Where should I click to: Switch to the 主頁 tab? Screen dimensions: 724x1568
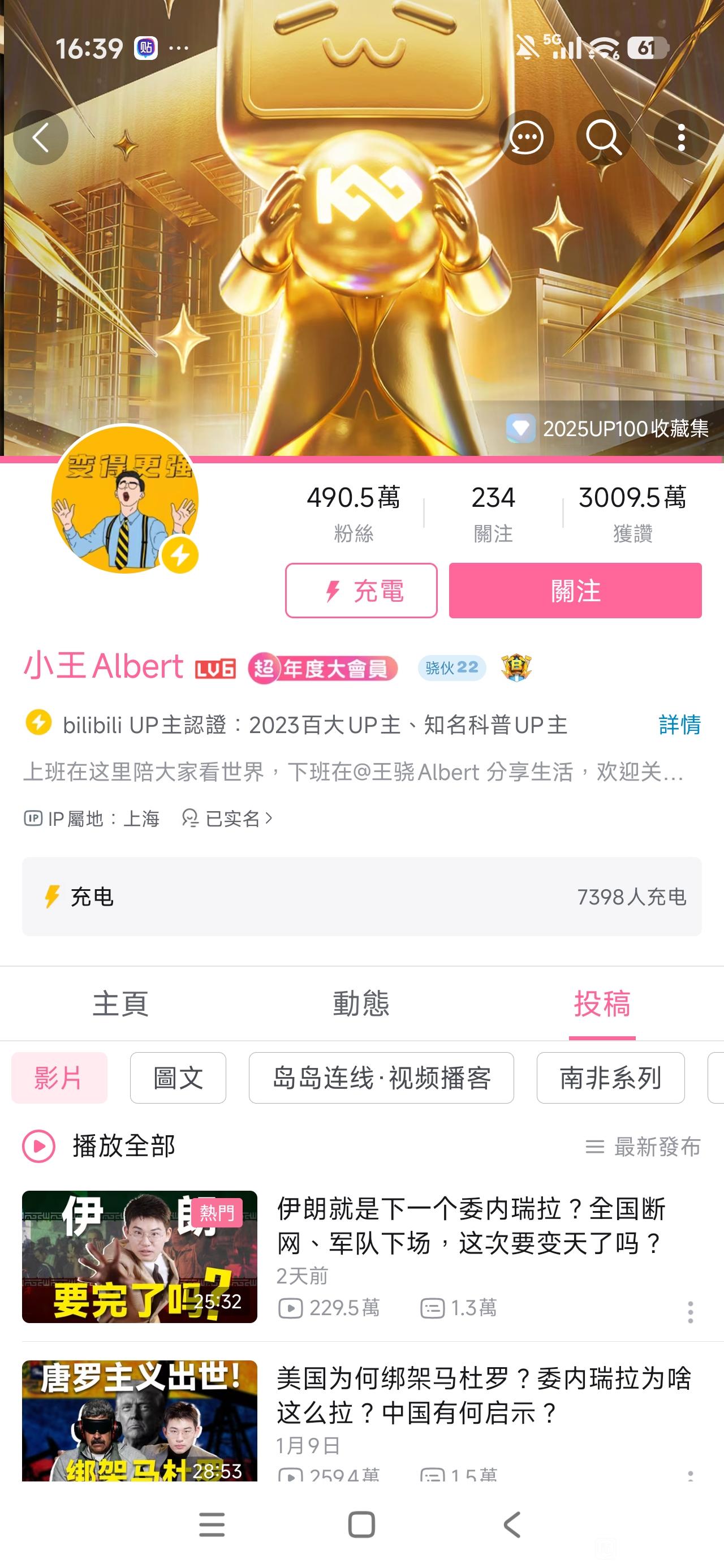[x=120, y=1003]
